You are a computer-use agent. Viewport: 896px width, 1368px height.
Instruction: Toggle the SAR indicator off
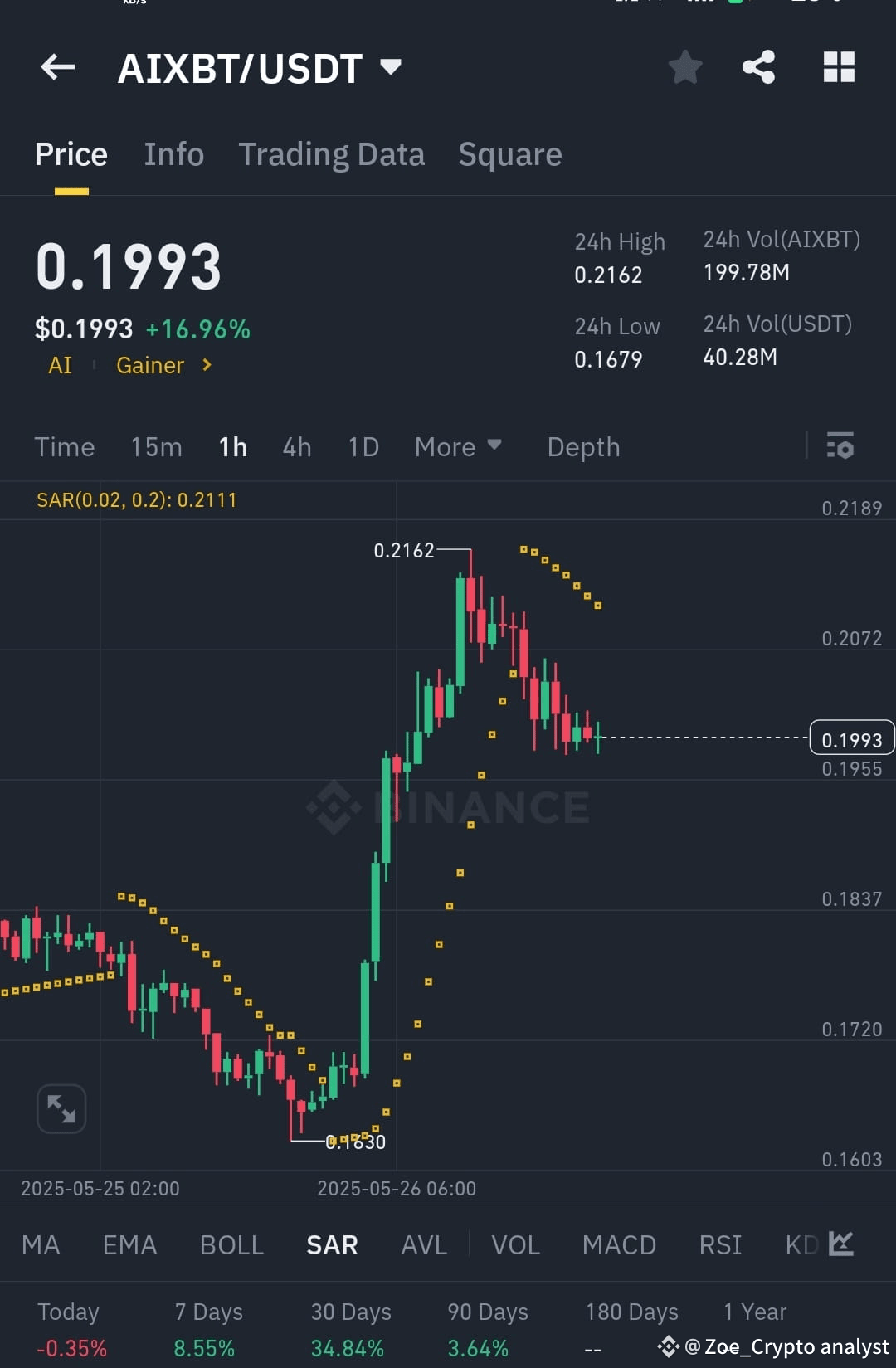point(331,1244)
